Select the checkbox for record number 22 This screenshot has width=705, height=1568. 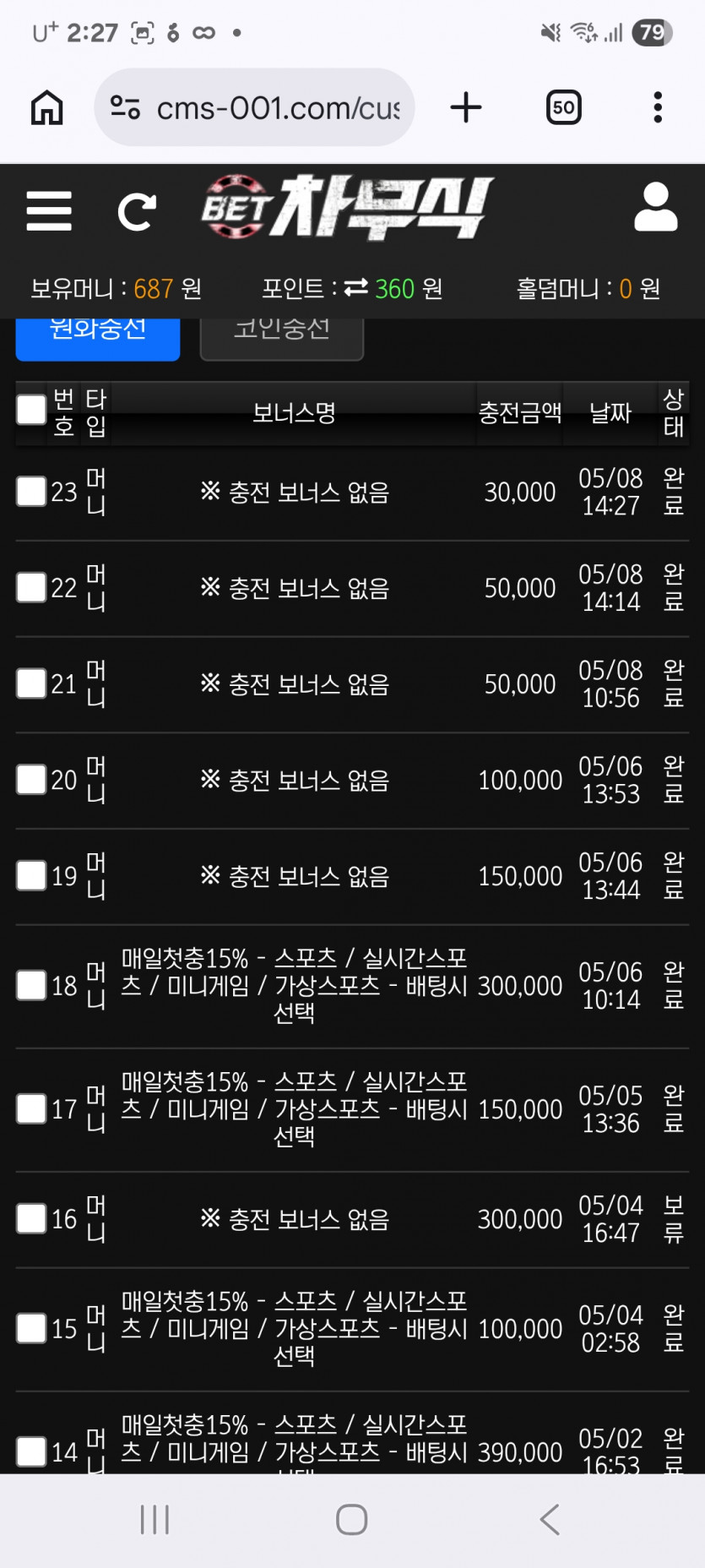tap(31, 588)
